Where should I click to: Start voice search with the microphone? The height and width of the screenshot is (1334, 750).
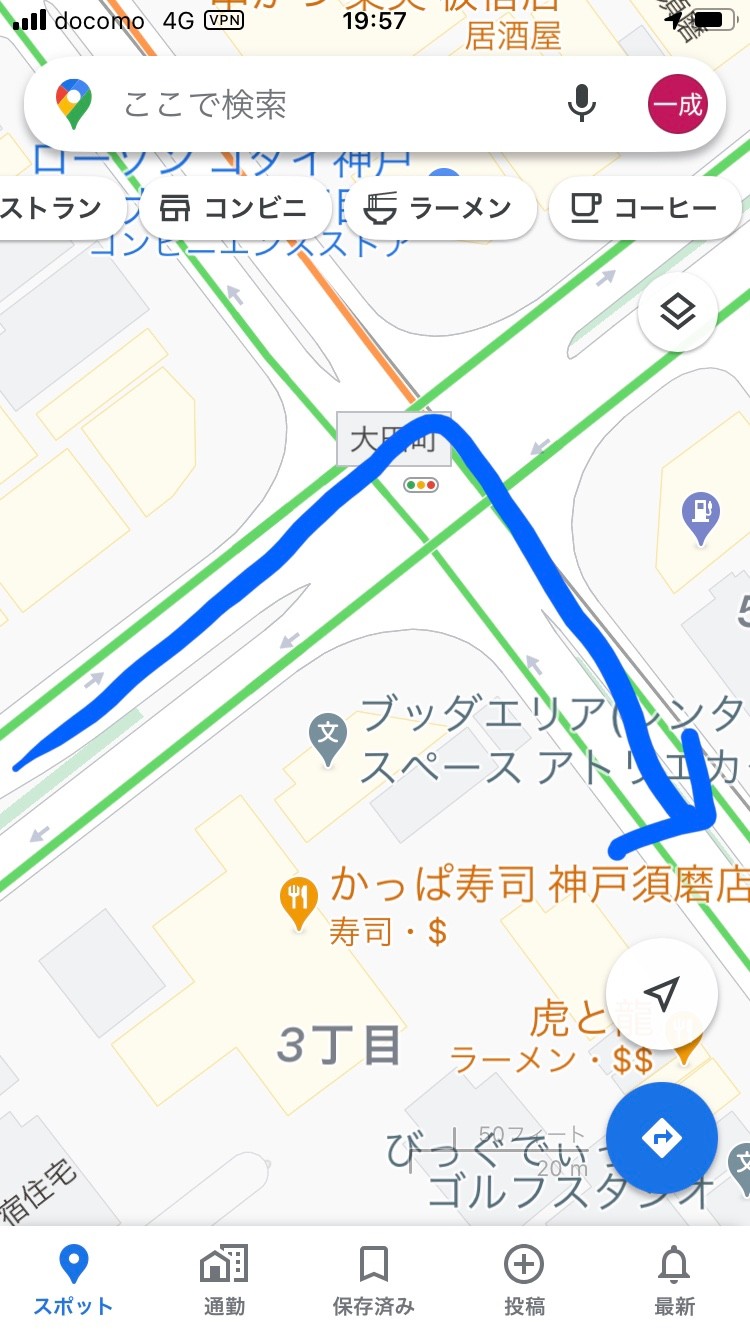pyautogui.click(x=582, y=104)
